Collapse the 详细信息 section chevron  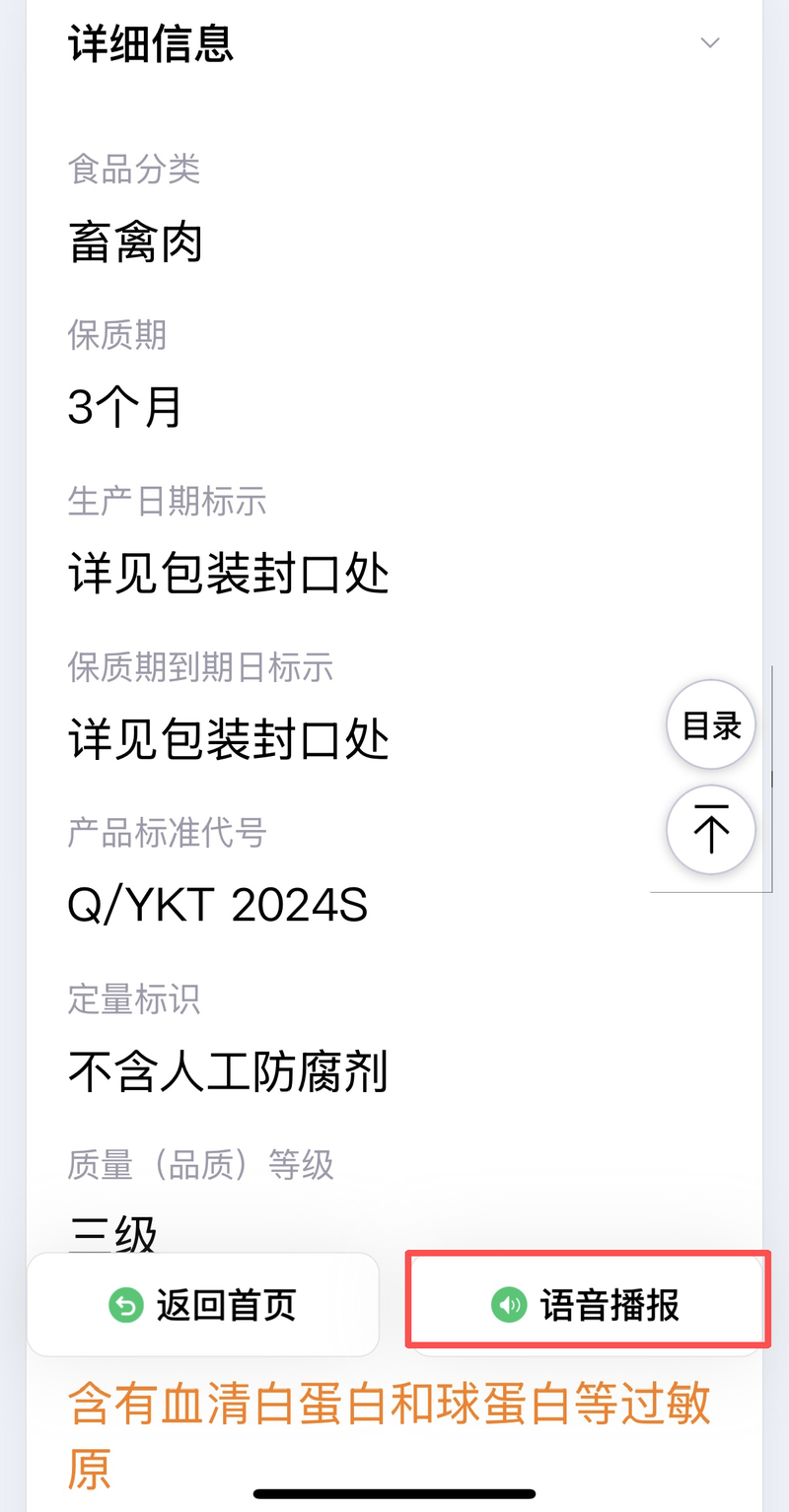tap(710, 42)
